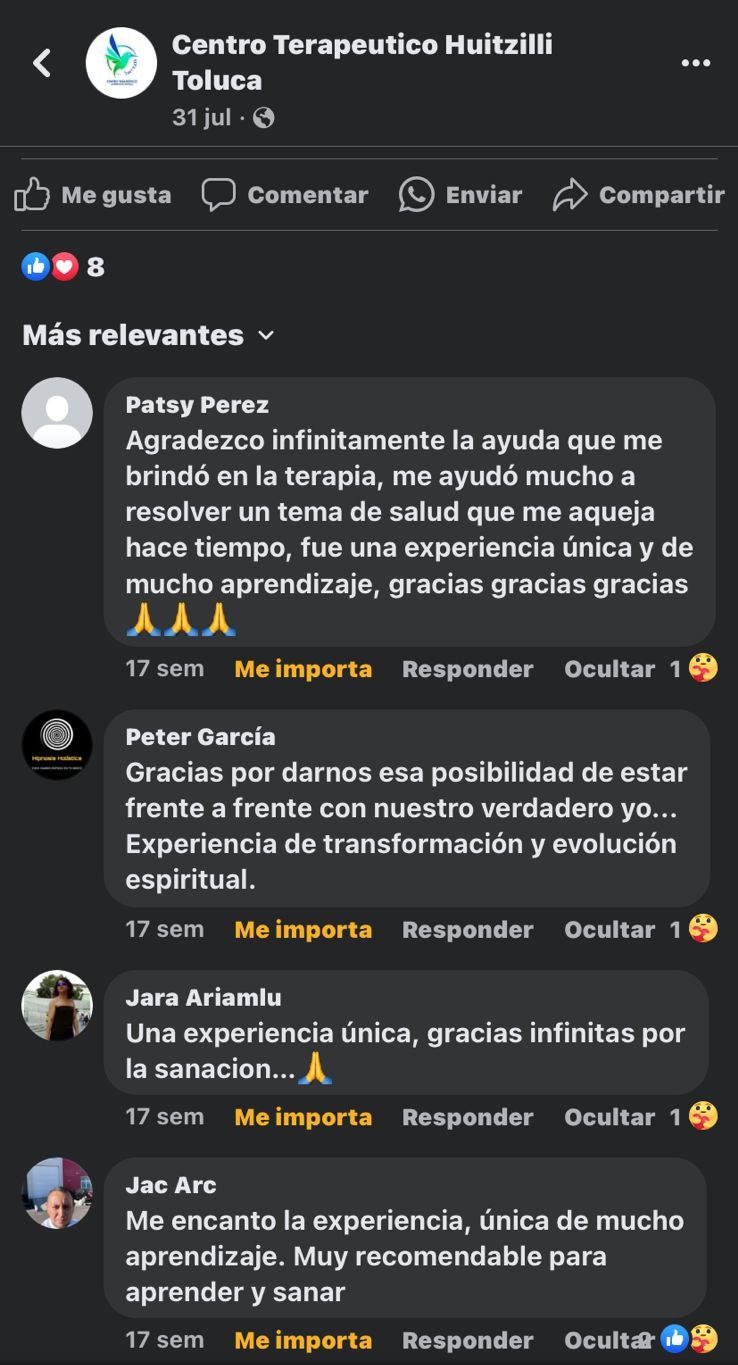Open Jac Arc's profile
Screen dimensions: 738x1365
pos(171,1185)
